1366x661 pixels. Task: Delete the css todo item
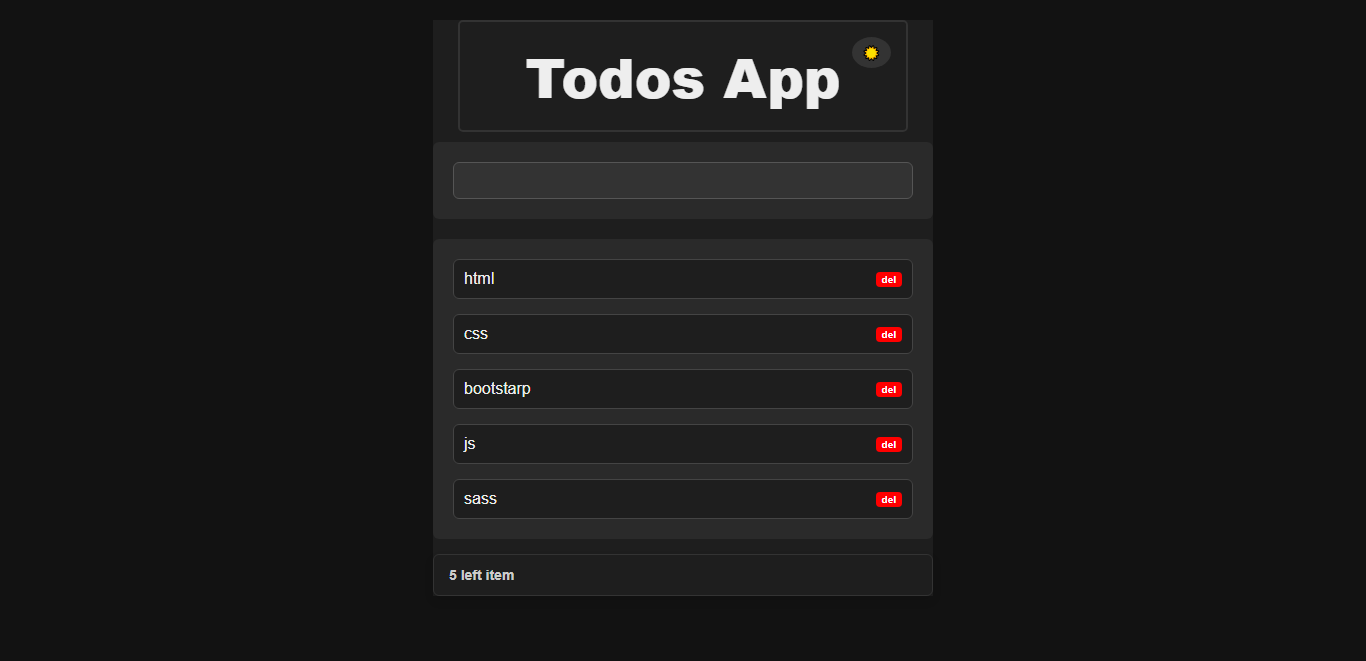888,335
